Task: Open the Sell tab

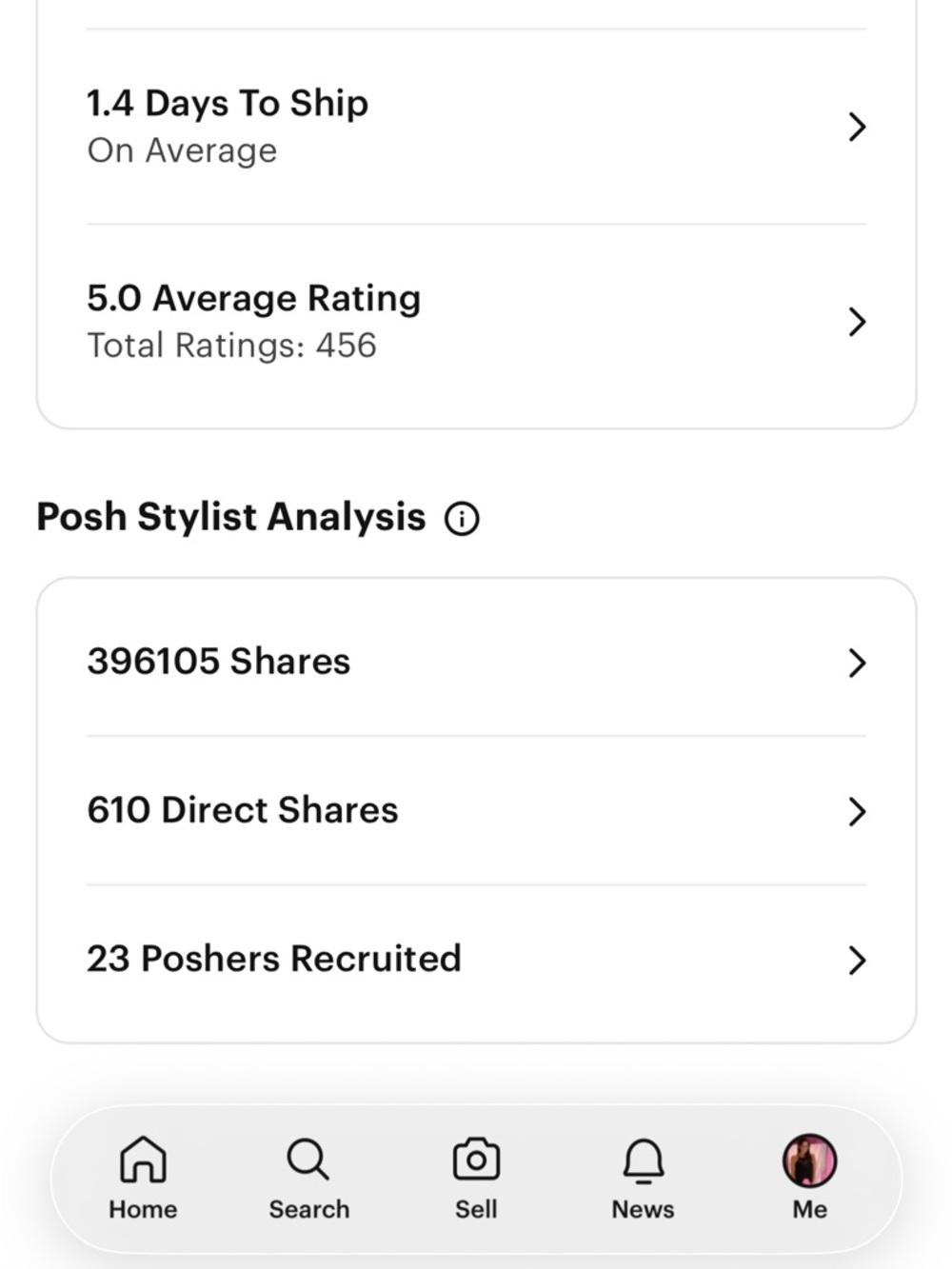Action: [x=476, y=1178]
